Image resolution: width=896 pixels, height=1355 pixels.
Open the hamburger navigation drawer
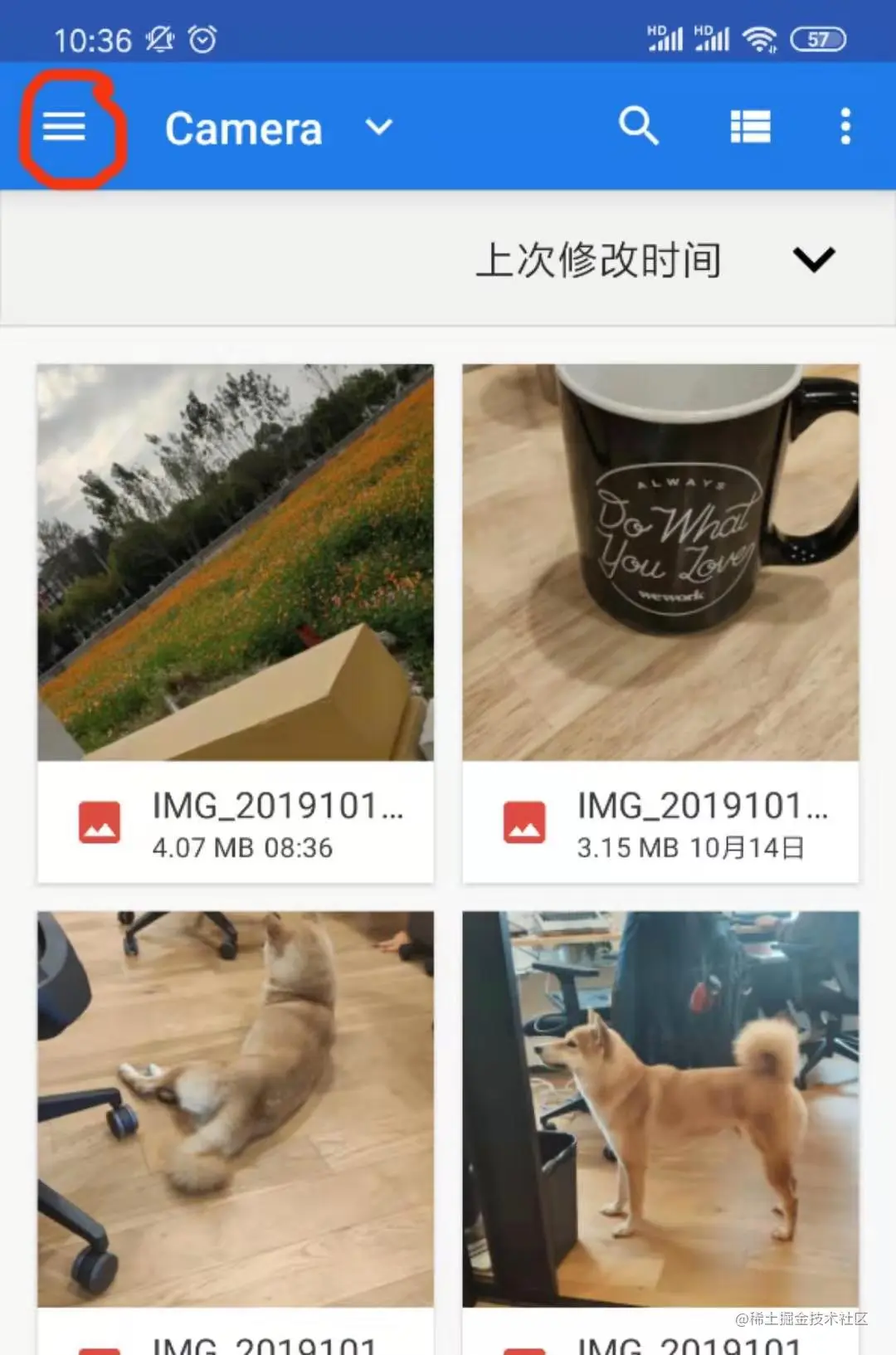[x=64, y=127]
